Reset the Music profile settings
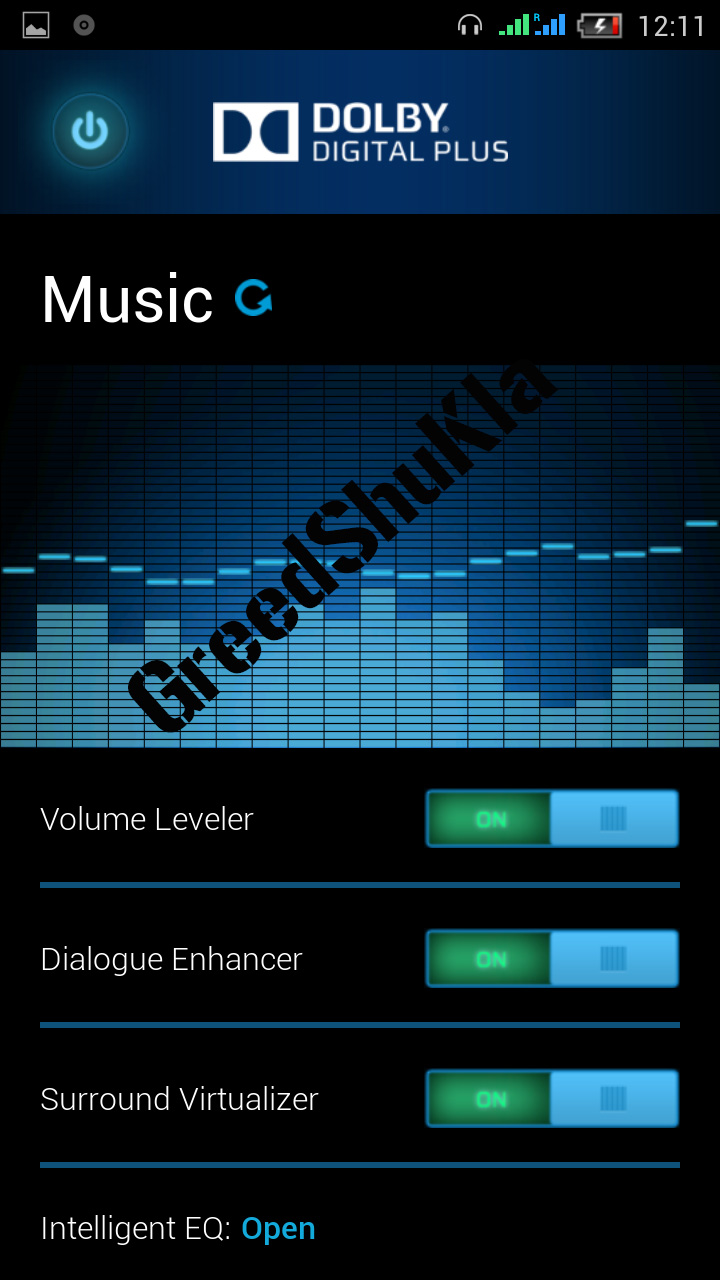The width and height of the screenshot is (720, 1280). pos(253,298)
